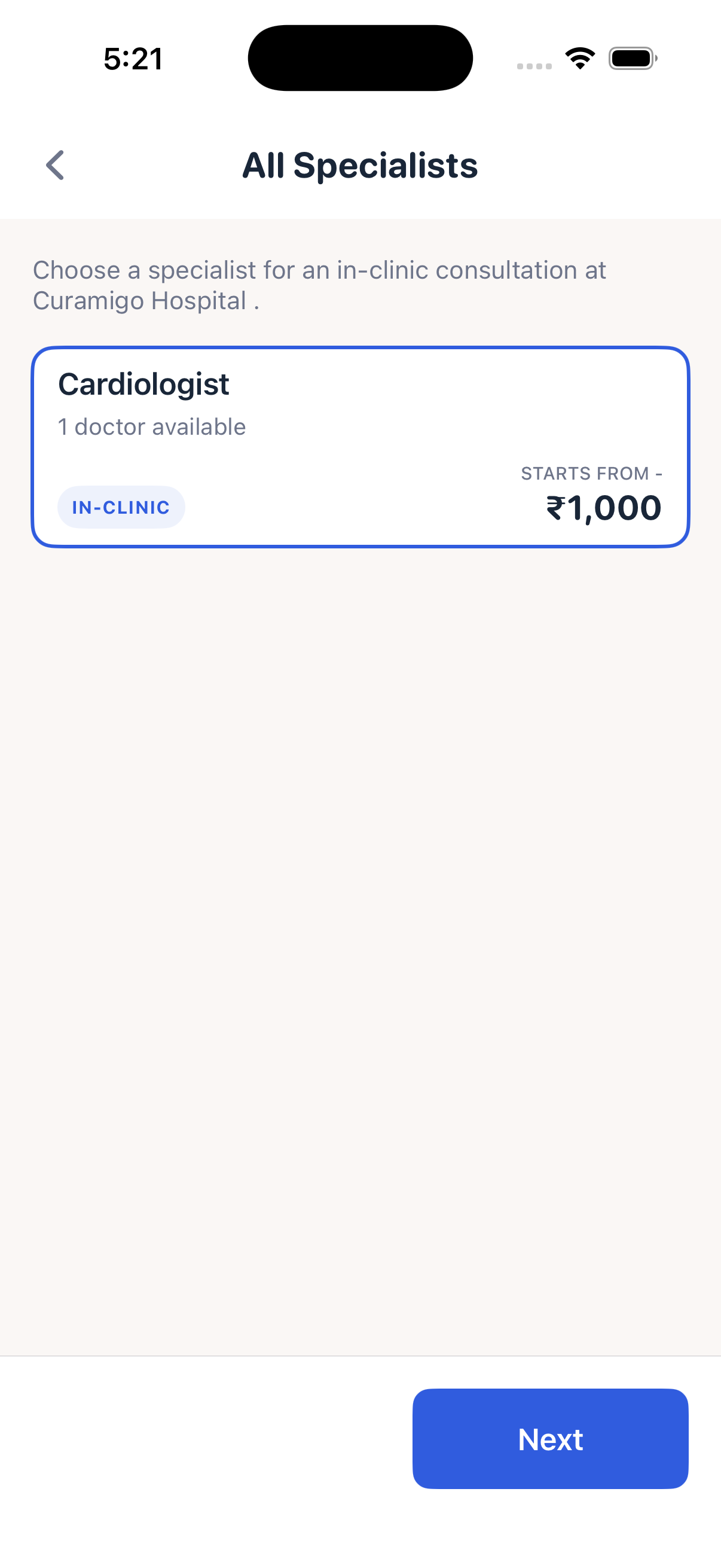Go back using the top-left arrow
721x1568 pixels.
pos(56,165)
